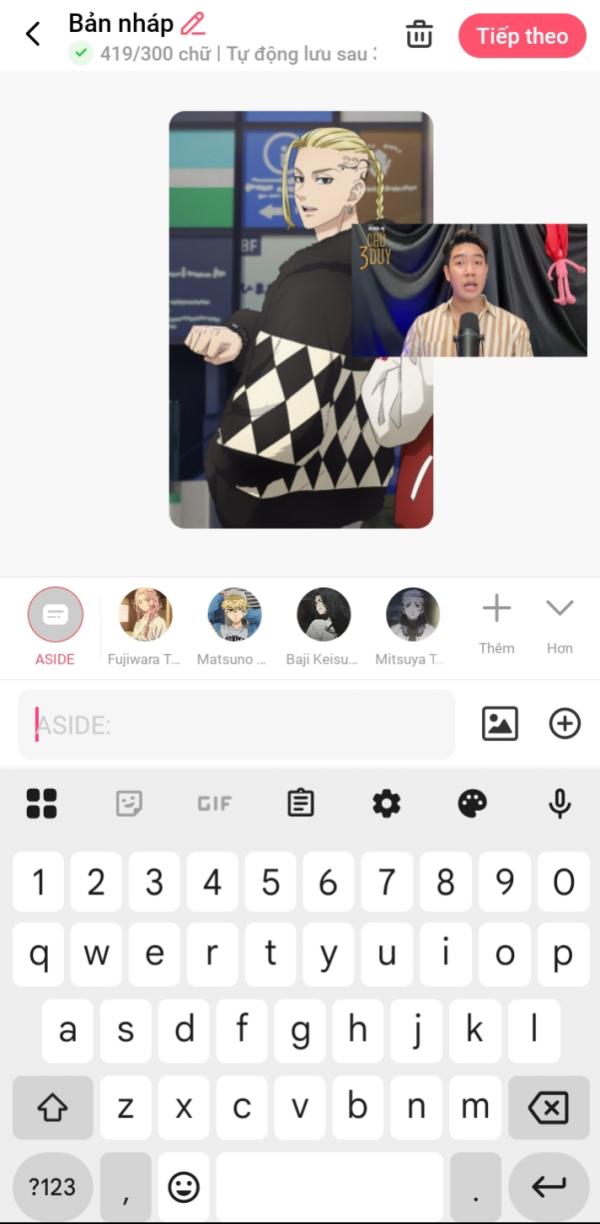This screenshot has height=1224, width=600.
Task: Open the emoji keyboard
Action: pos(183,1187)
